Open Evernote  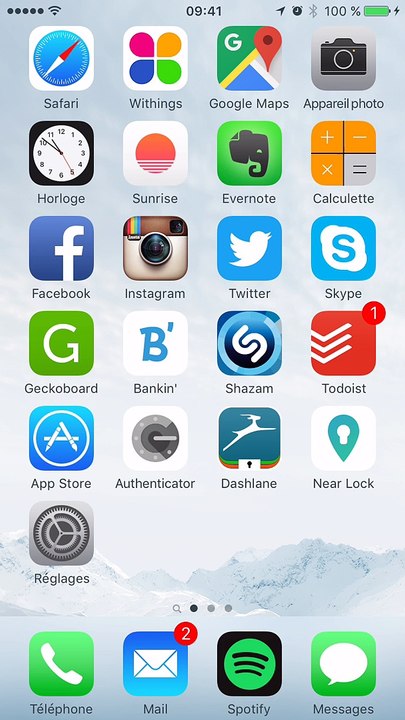tap(249, 153)
